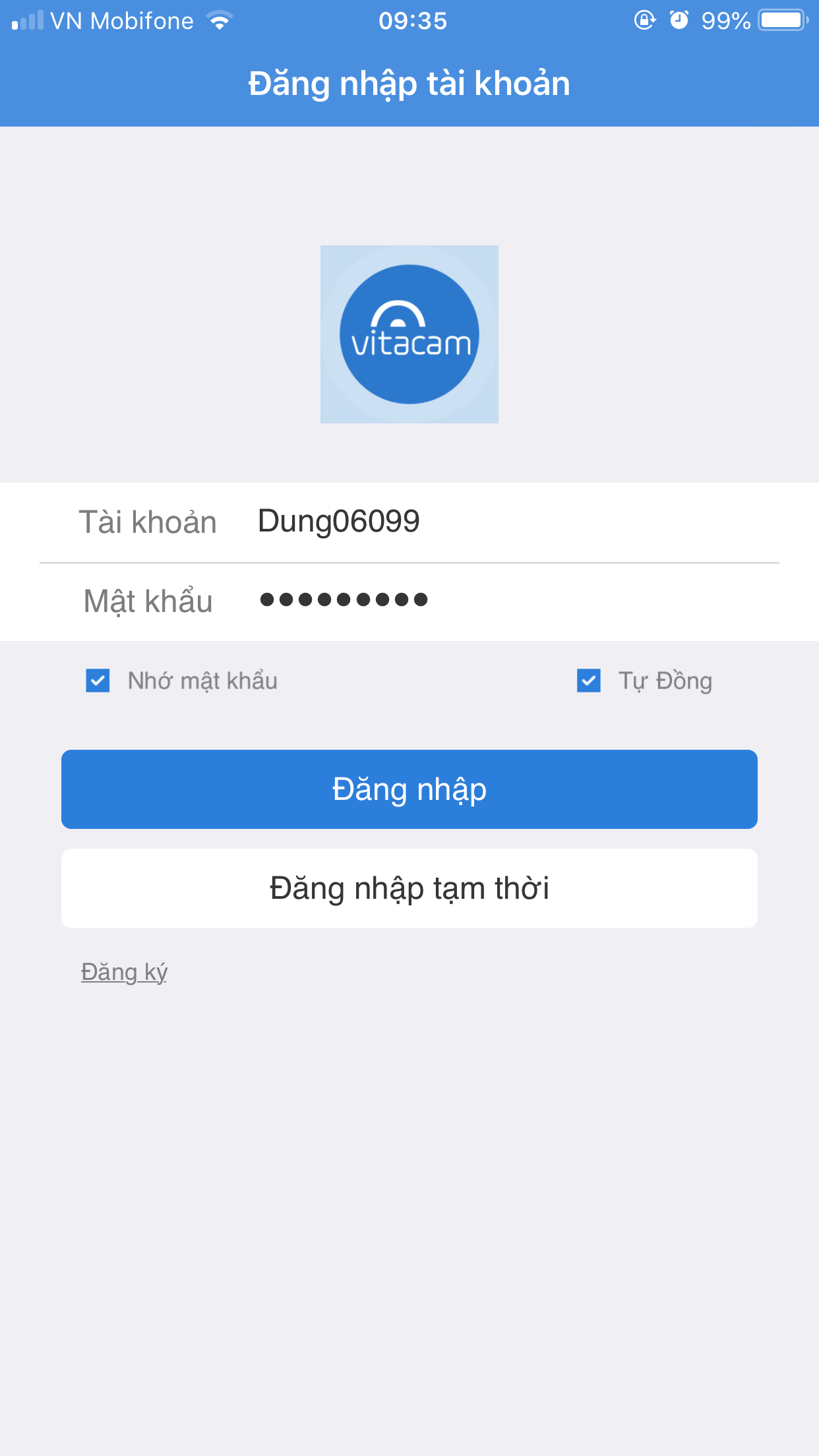This screenshot has height=1456, width=819.
Task: Toggle the Tự Đồng checkbox
Action: coord(589,681)
